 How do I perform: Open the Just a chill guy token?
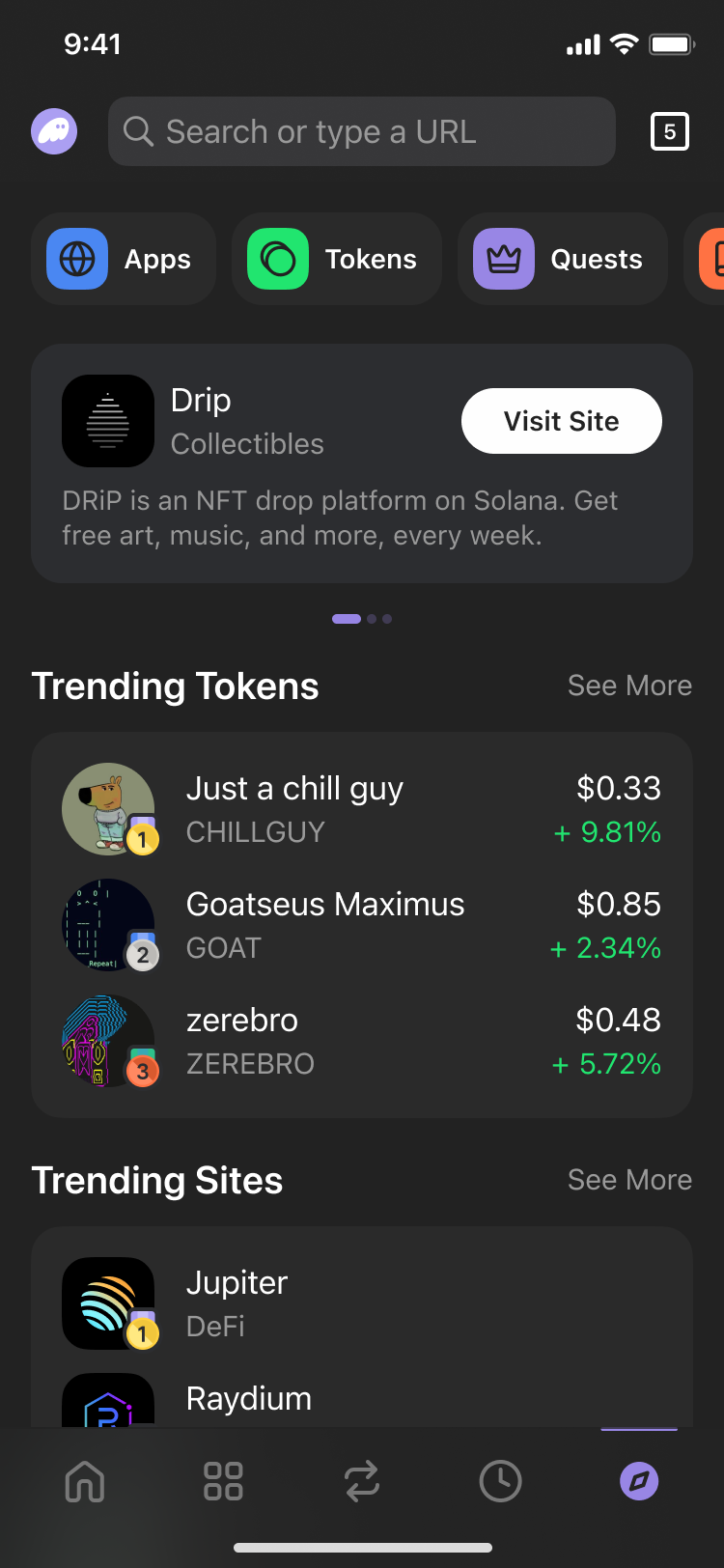(x=362, y=809)
